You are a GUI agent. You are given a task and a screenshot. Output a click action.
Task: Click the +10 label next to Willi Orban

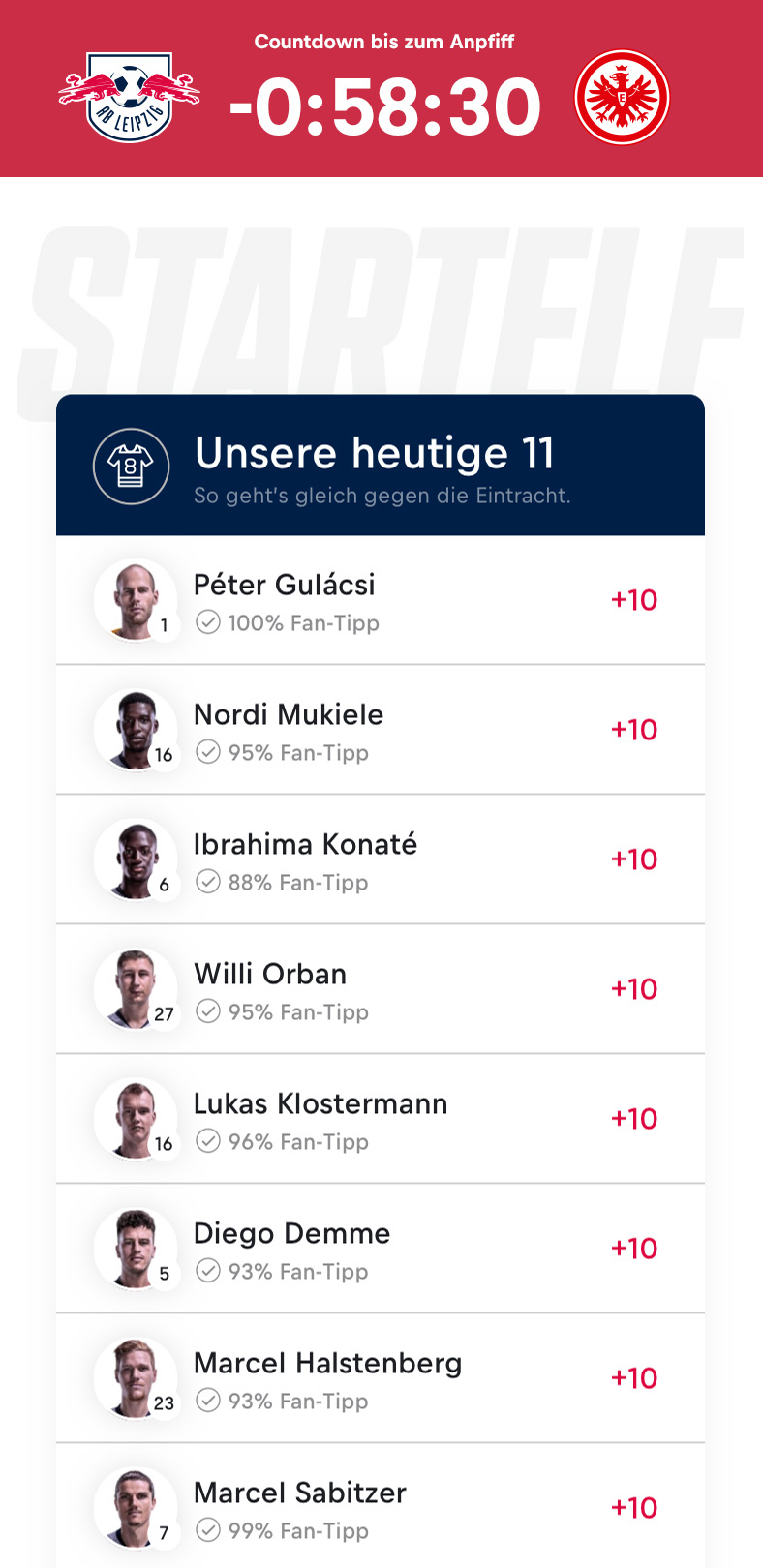point(633,989)
